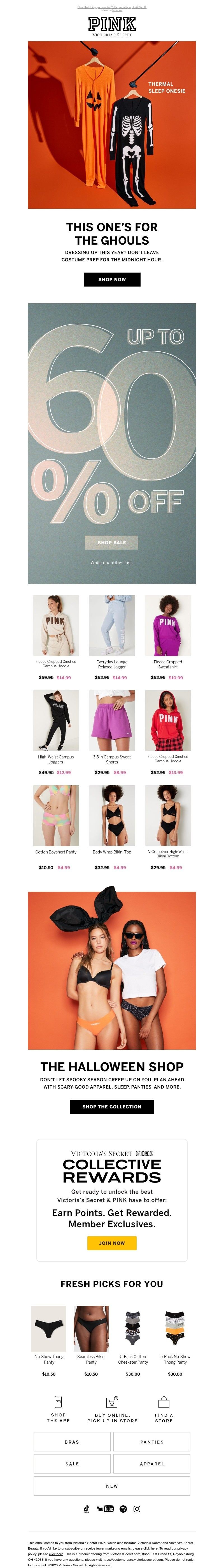Image resolution: width=224 pixels, height=1568 pixels.
Task: Open the YouTube social icon
Action: click(105, 1509)
